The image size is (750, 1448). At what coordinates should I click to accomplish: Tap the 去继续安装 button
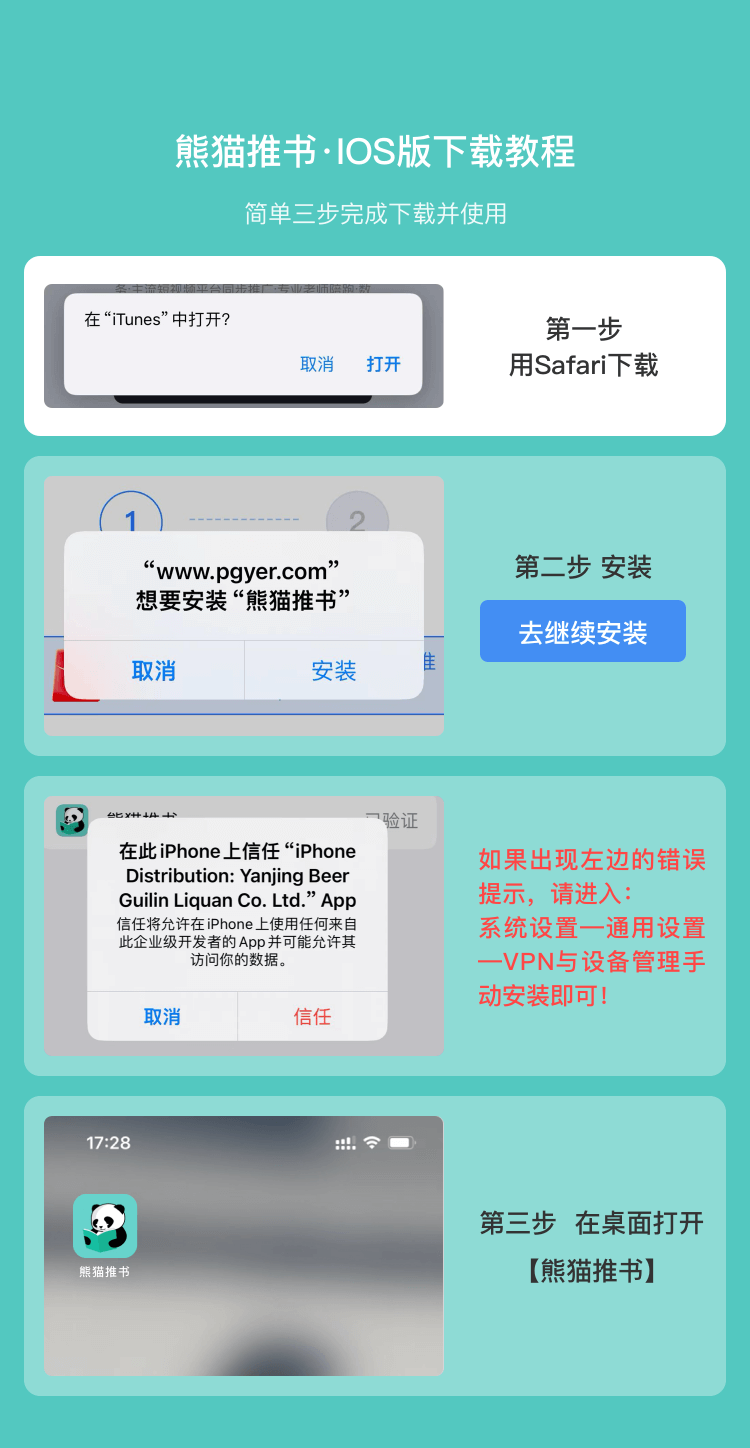click(582, 631)
